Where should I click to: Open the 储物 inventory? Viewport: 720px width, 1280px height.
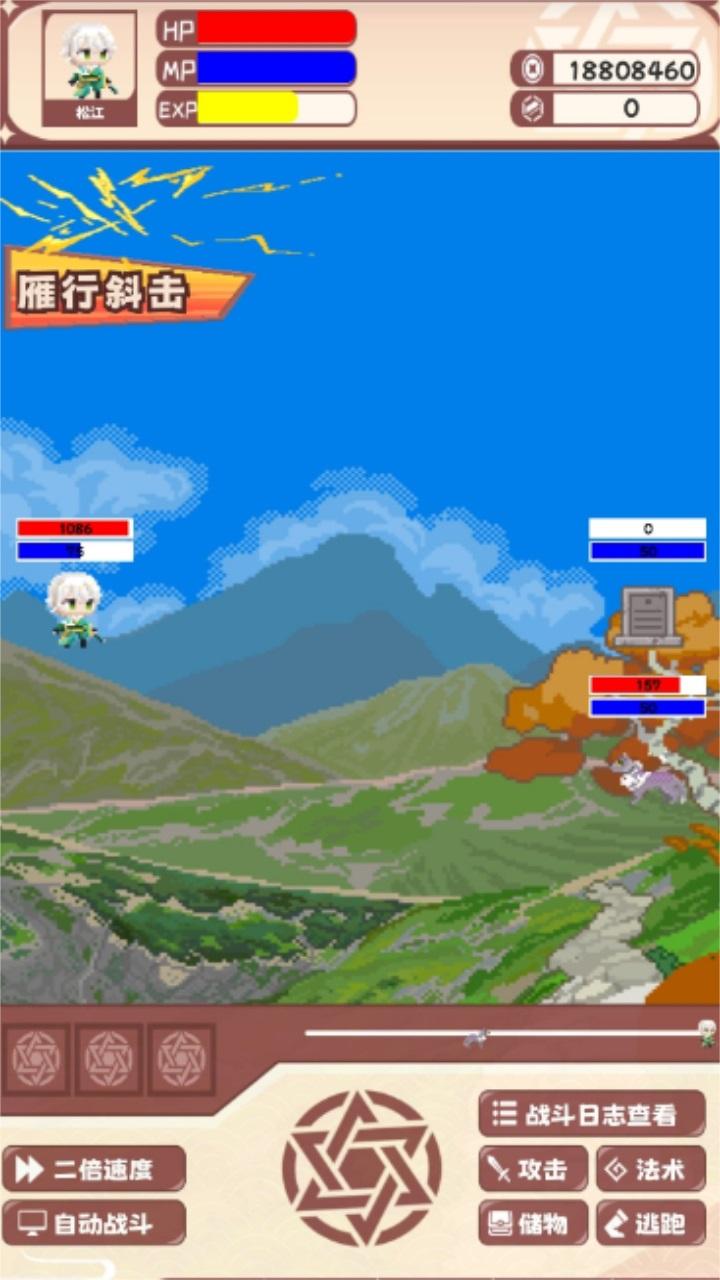[x=533, y=1223]
